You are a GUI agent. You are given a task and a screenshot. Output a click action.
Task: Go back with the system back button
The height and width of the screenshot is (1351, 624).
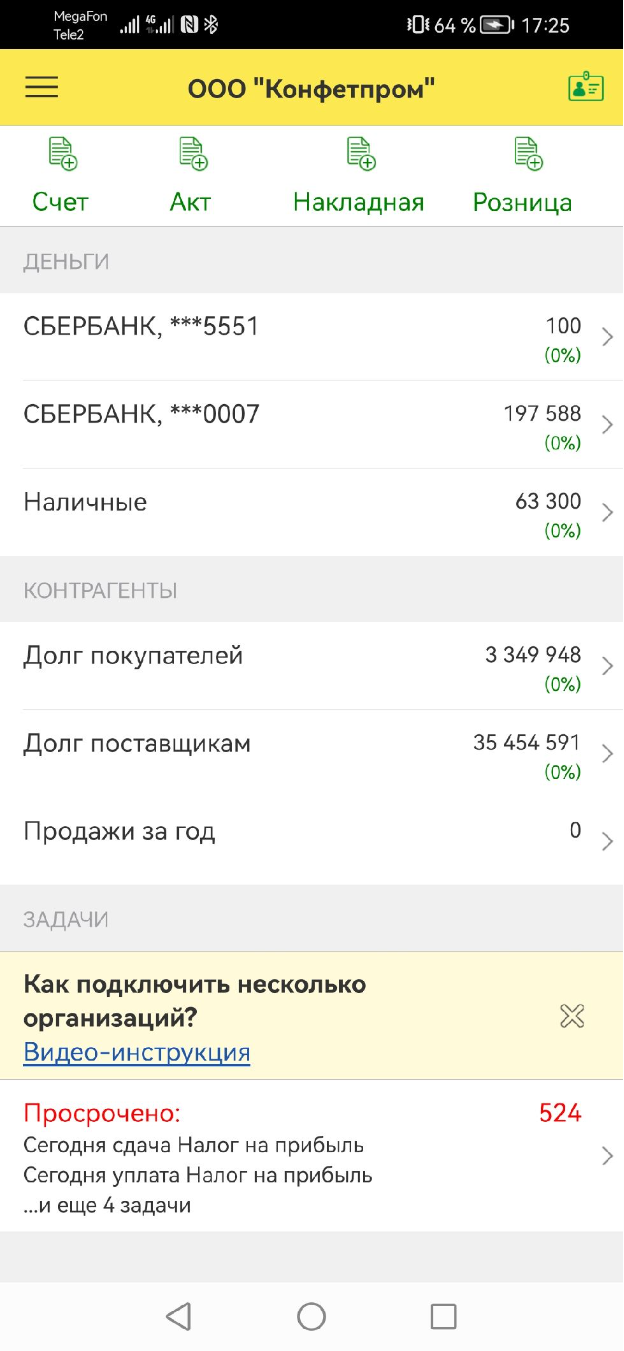point(179,1316)
